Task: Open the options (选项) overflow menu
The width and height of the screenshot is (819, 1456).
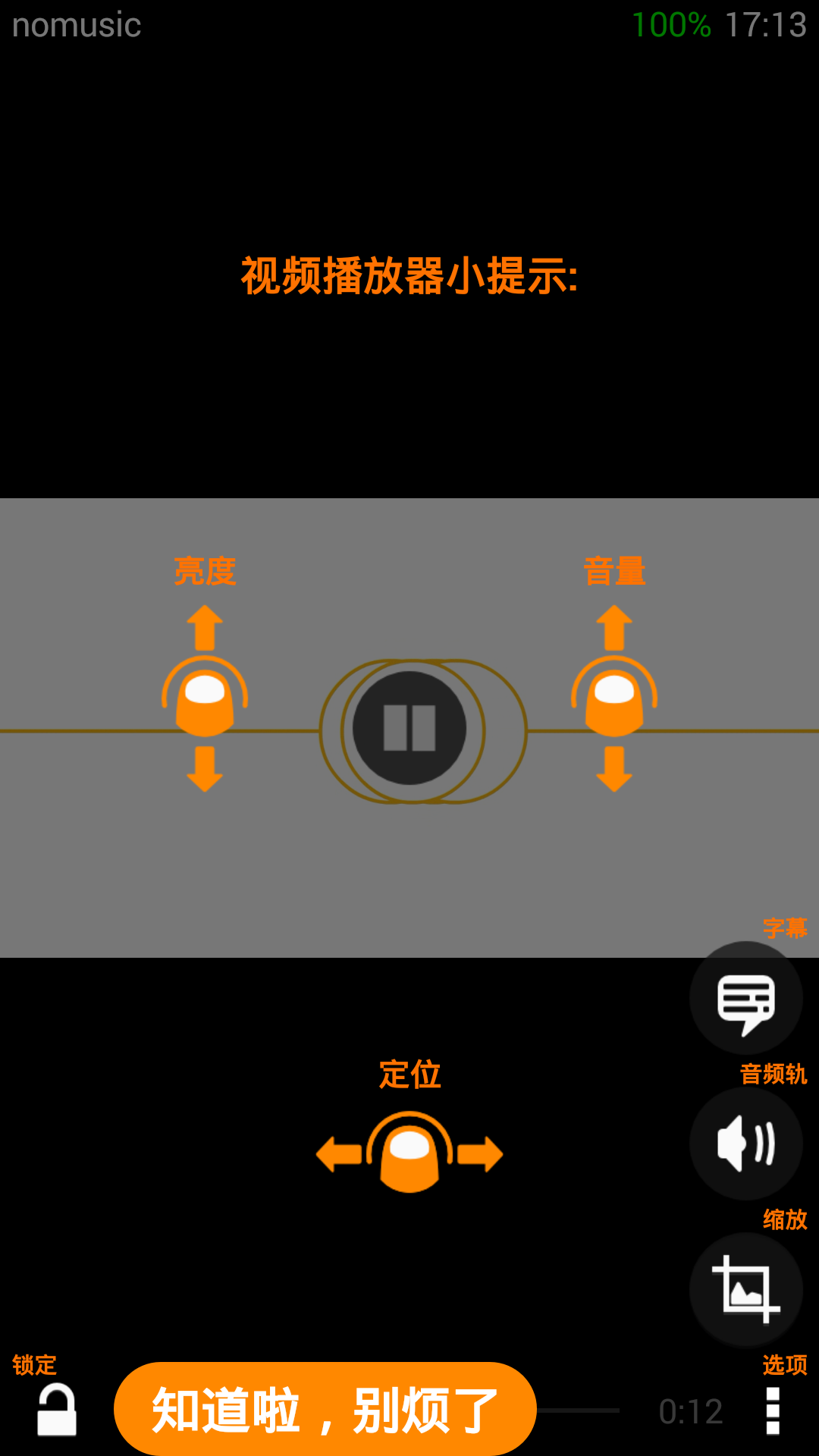Action: [773, 1410]
